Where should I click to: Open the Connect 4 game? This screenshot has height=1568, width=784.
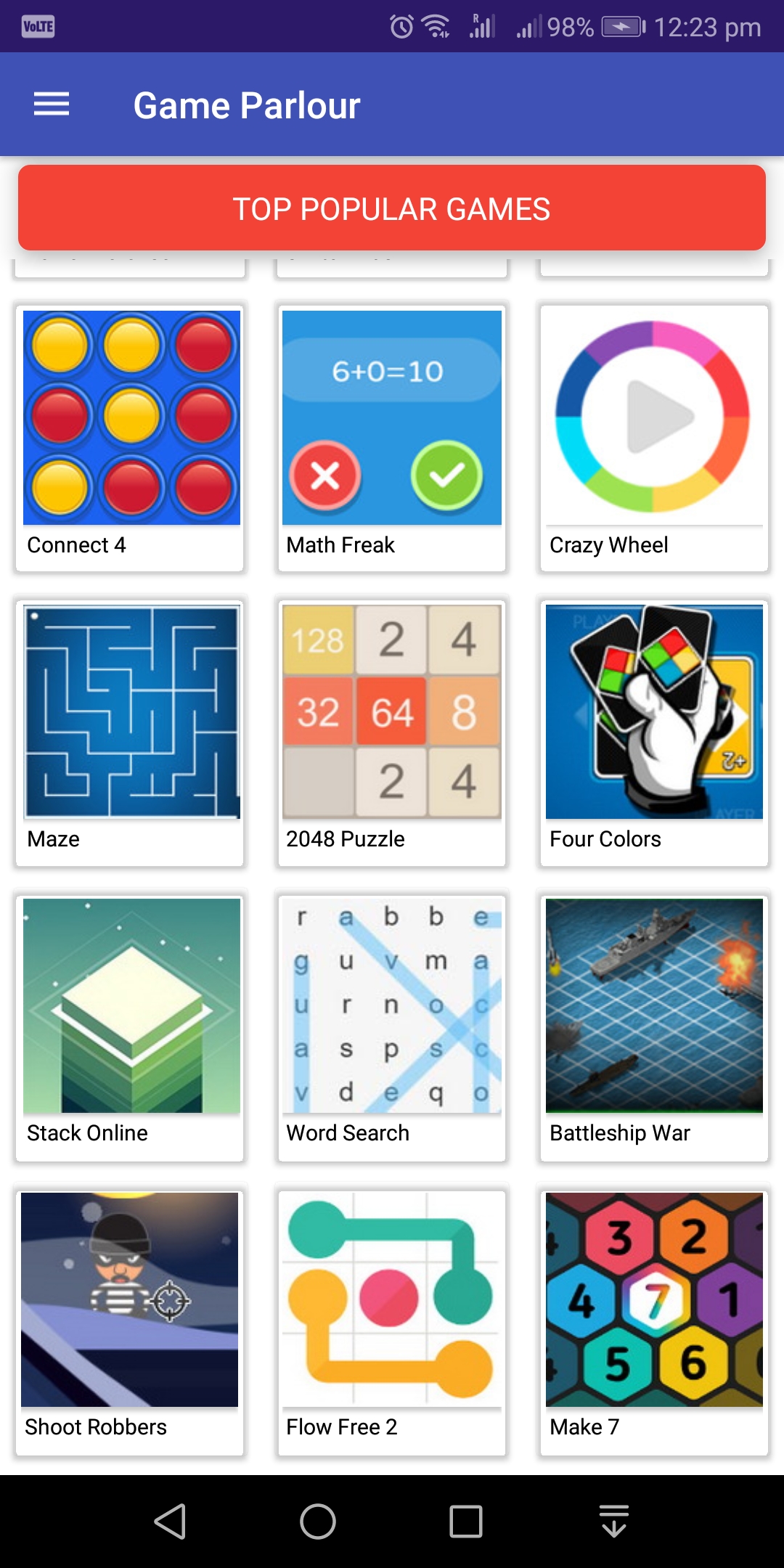(130, 438)
